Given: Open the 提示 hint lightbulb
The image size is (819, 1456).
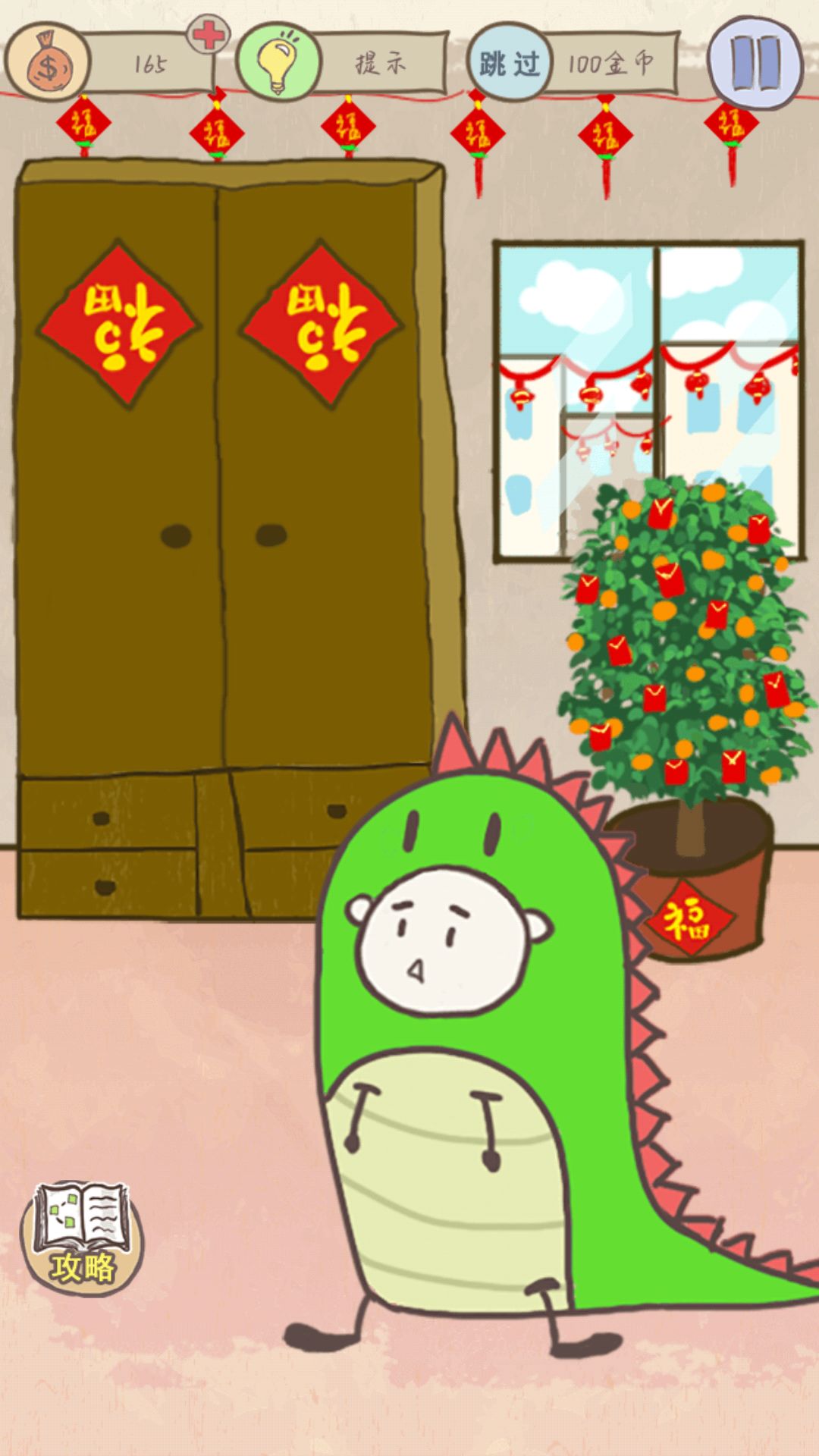Looking at the screenshot, I should pyautogui.click(x=278, y=64).
